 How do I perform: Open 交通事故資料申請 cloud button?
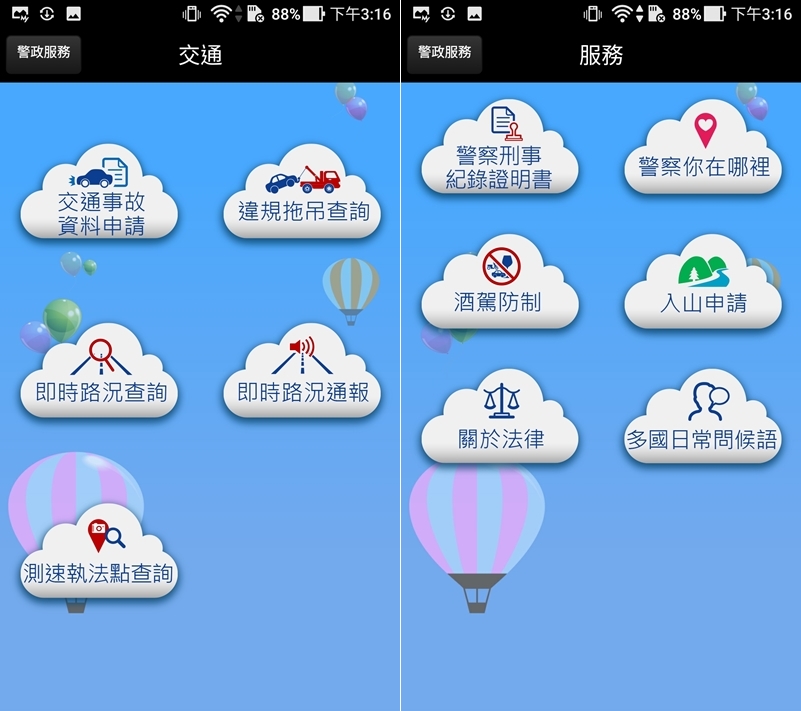[100, 201]
